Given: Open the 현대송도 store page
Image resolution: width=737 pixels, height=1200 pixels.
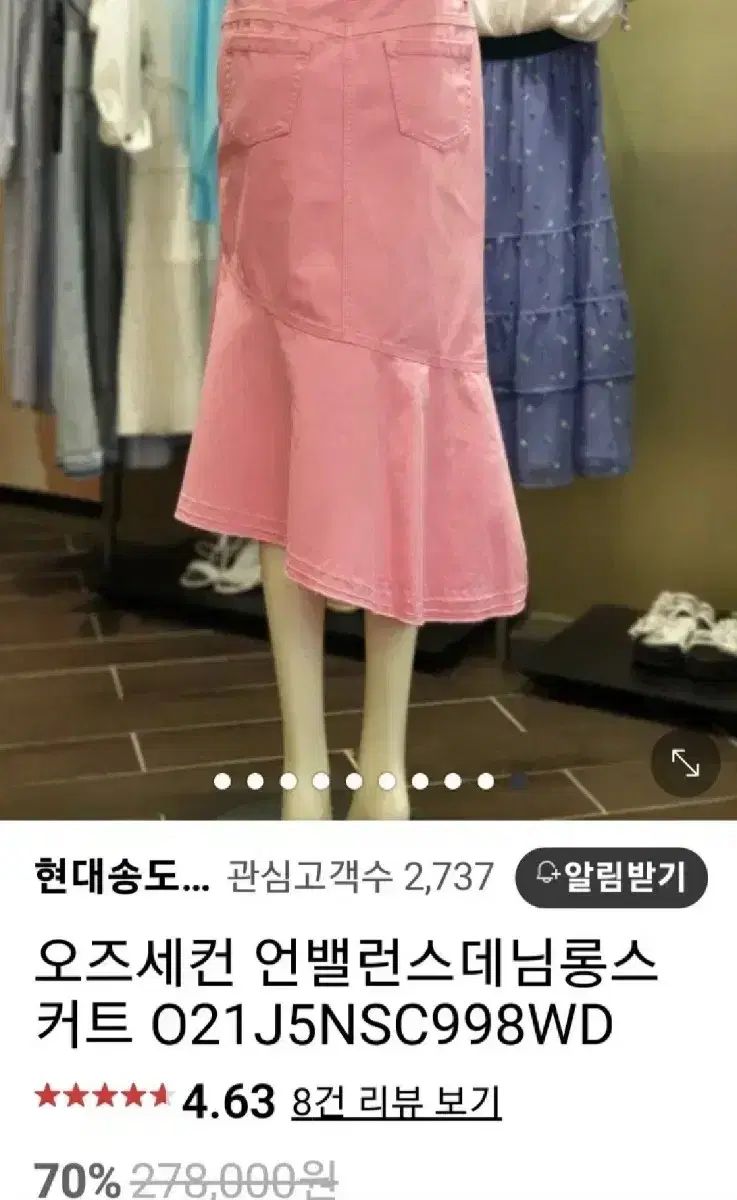Looking at the screenshot, I should click(122, 878).
